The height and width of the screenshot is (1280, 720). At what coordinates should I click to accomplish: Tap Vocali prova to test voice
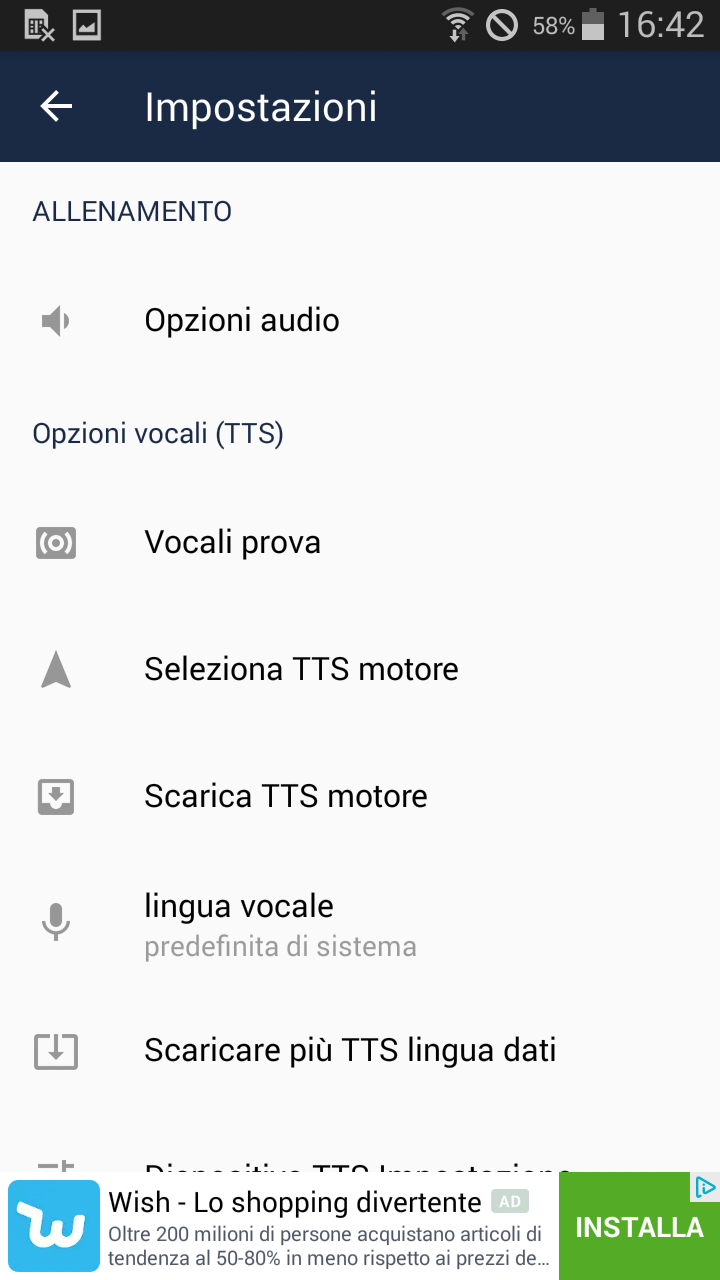tap(360, 543)
